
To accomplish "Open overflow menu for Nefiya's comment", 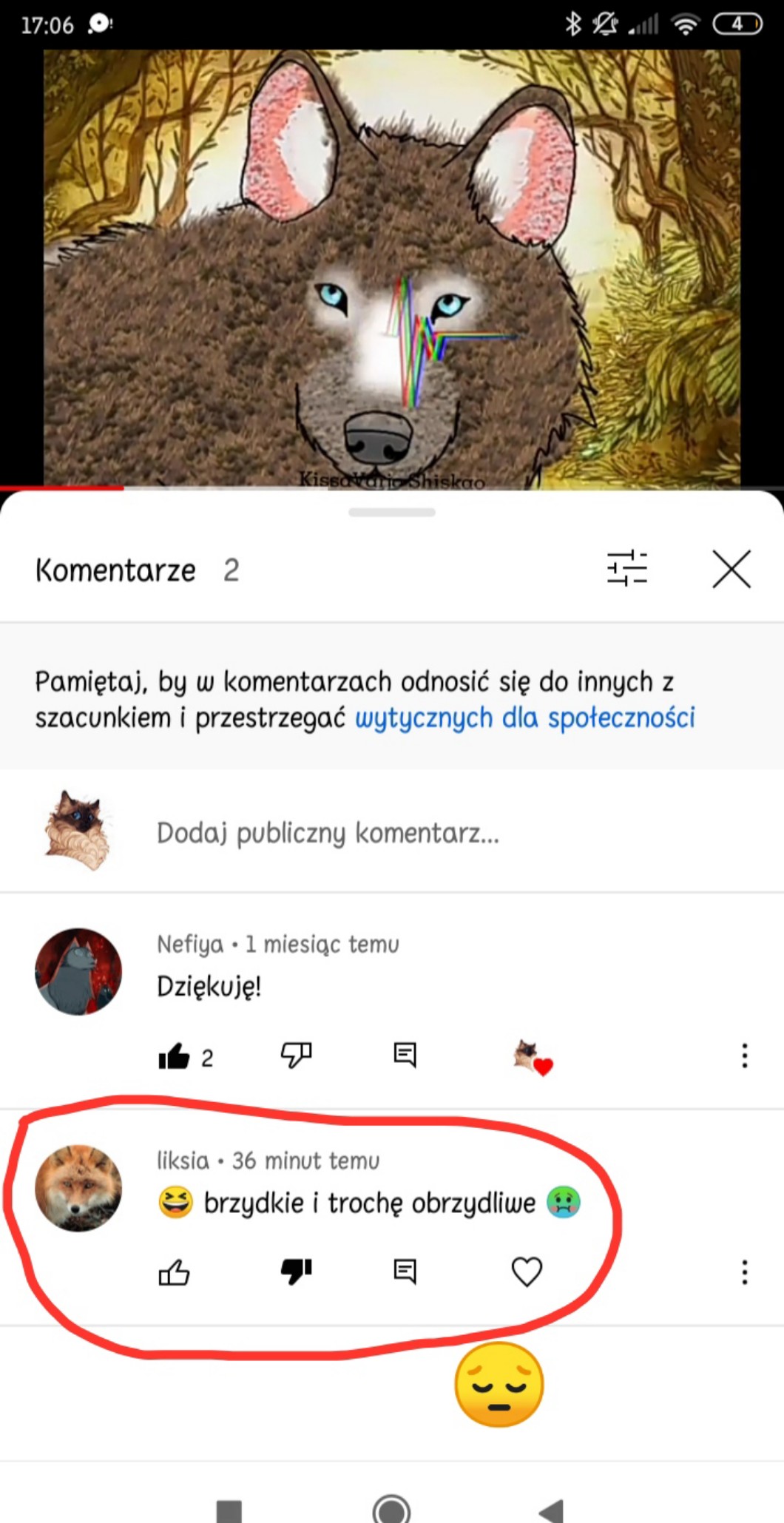I will point(745,1056).
